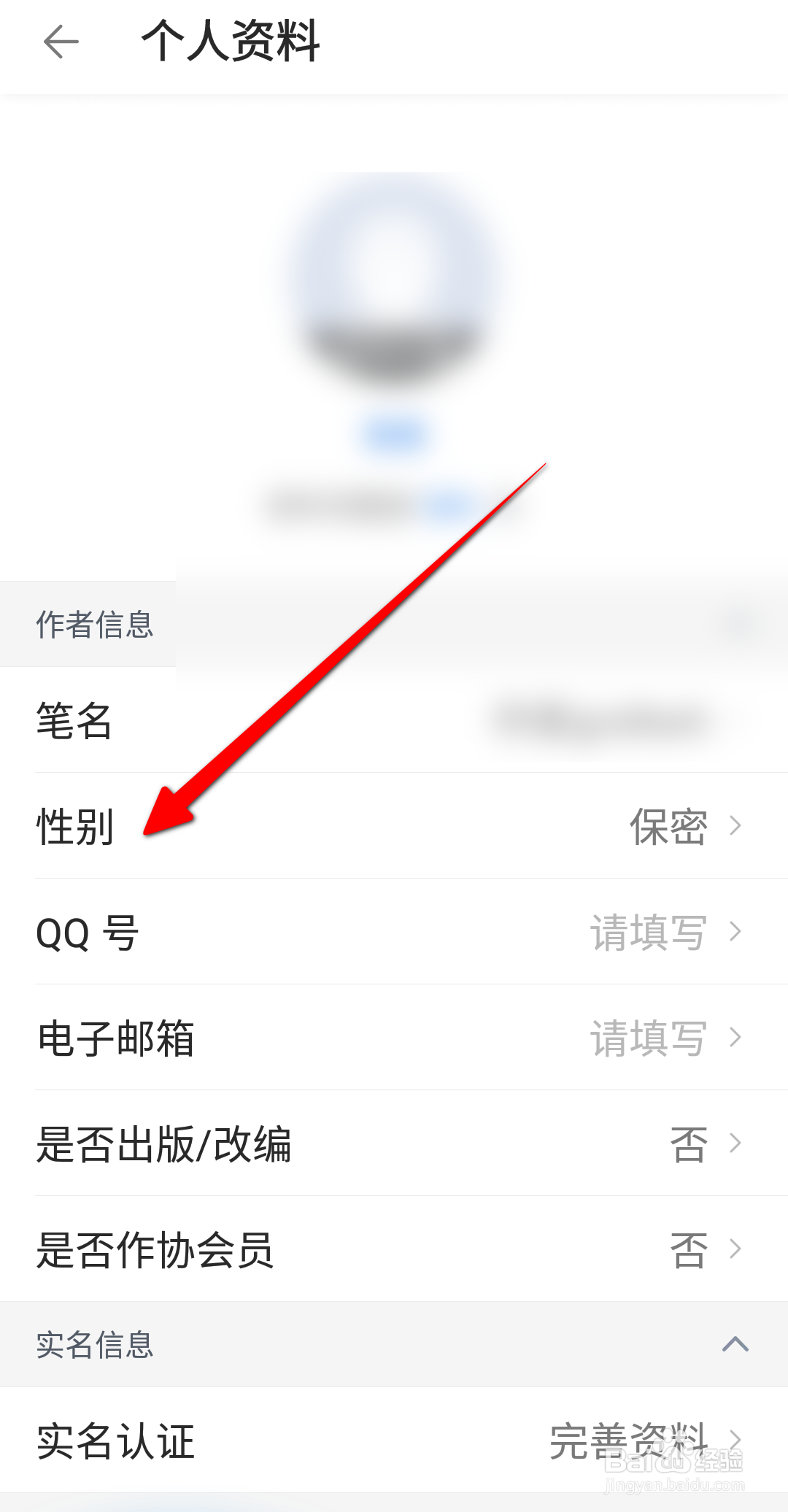Select the 作者信息 section header
Image resolution: width=788 pixels, height=1512 pixels.
(95, 624)
